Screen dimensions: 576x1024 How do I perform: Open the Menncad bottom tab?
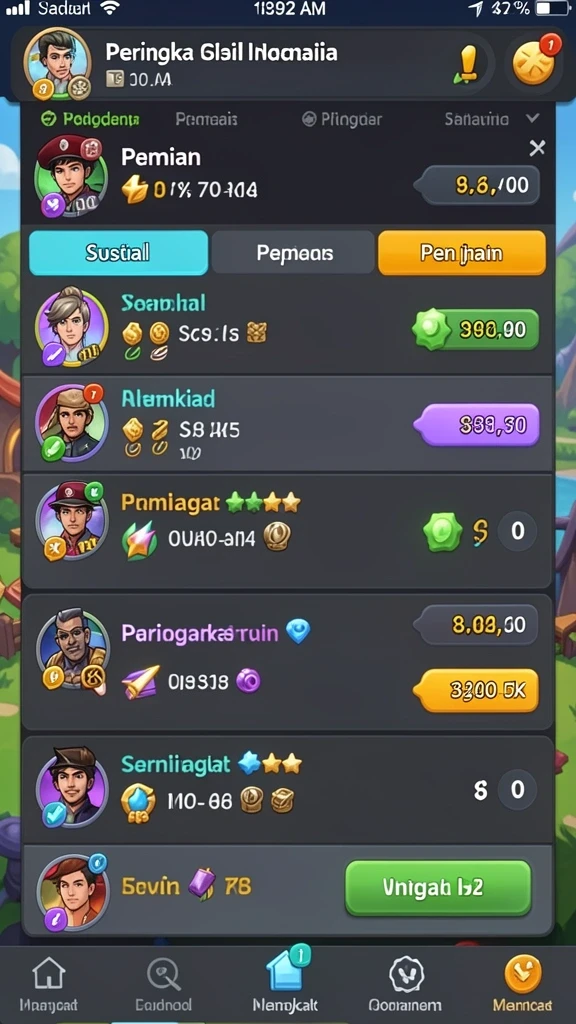click(x=522, y=983)
